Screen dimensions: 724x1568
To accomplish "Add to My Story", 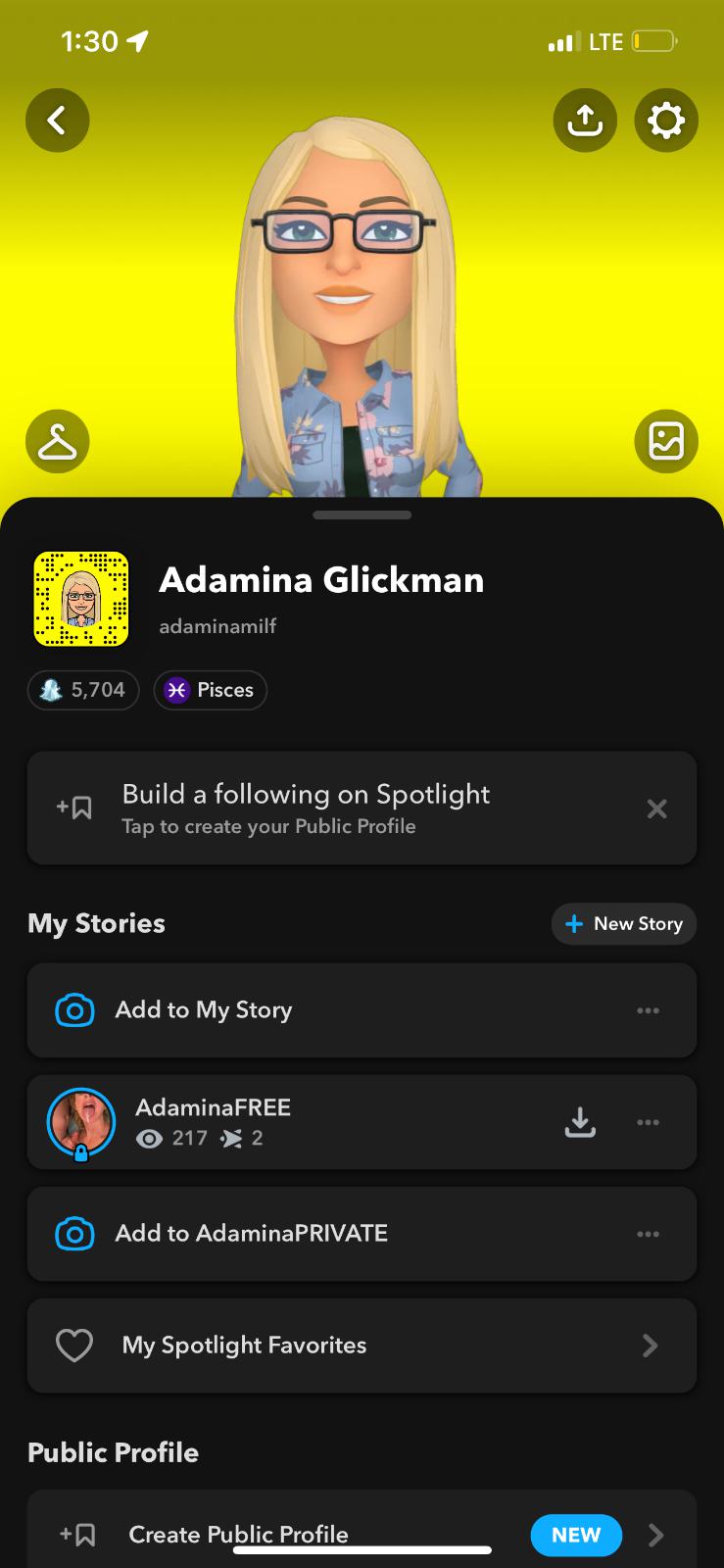I will 204,1010.
